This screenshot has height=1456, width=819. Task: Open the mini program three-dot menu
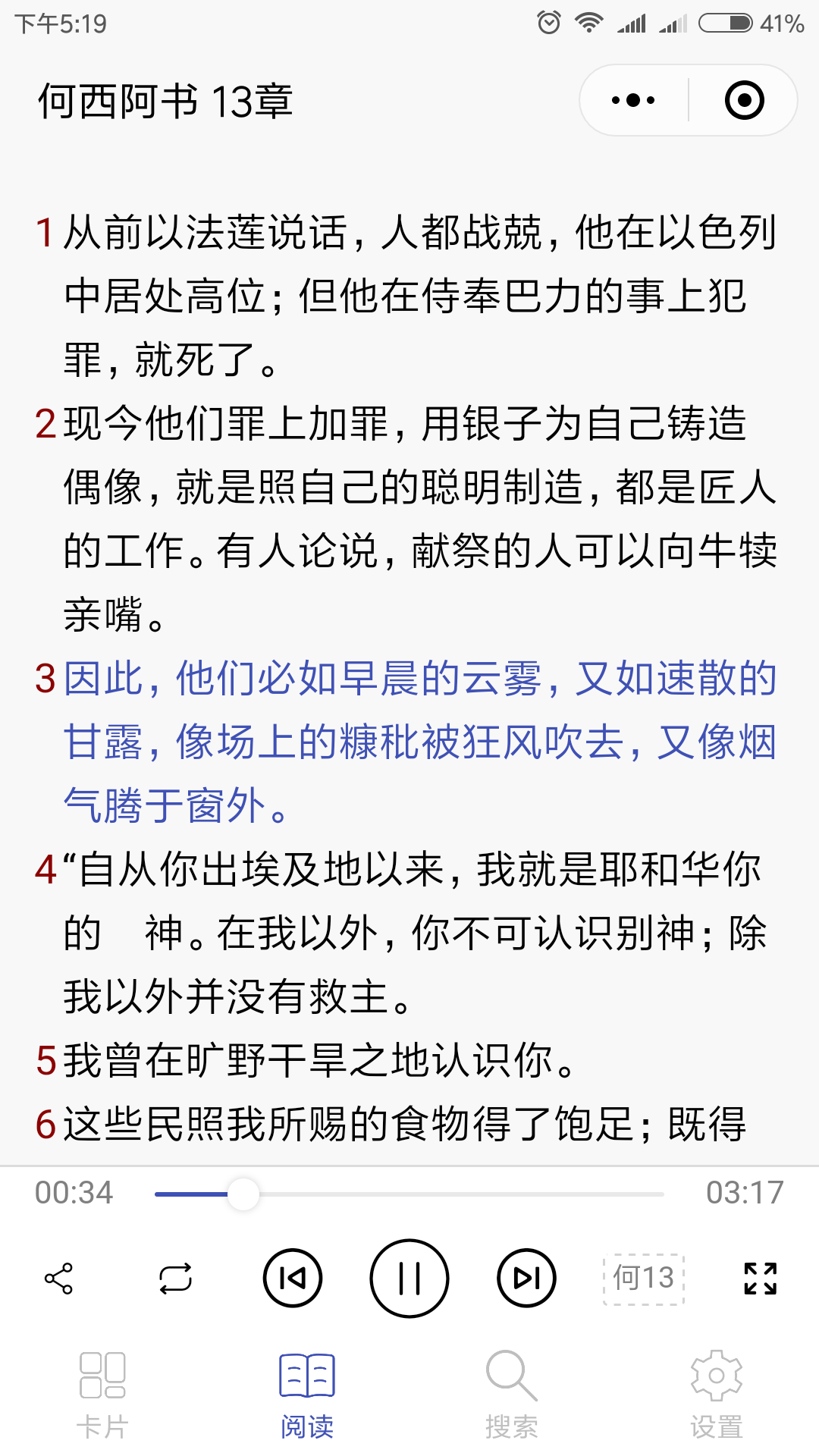(x=633, y=100)
